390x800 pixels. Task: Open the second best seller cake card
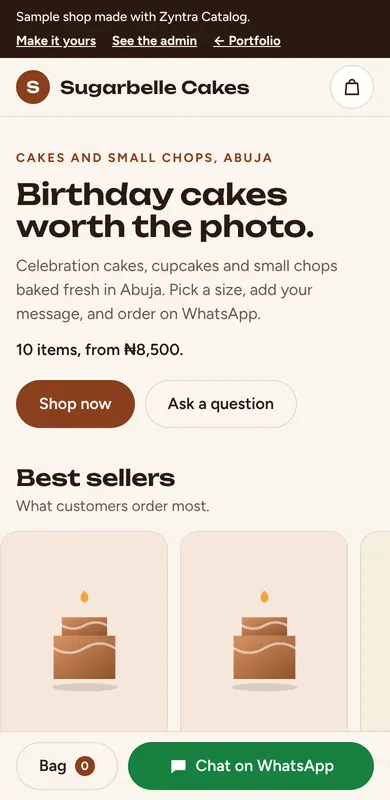coord(264,632)
